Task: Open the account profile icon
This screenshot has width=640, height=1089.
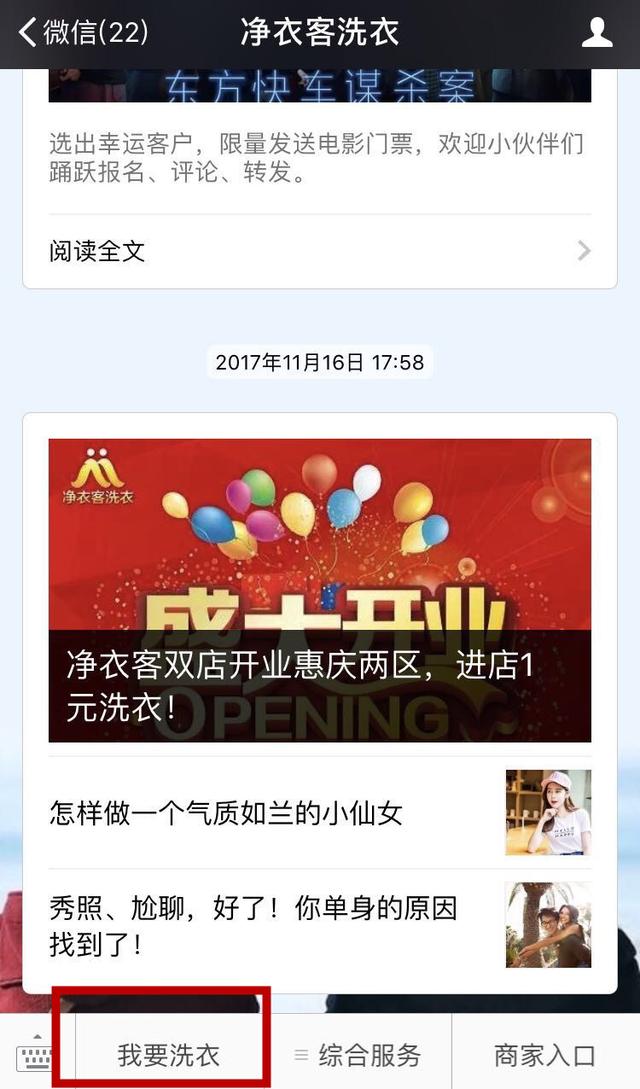Action: coord(597,32)
